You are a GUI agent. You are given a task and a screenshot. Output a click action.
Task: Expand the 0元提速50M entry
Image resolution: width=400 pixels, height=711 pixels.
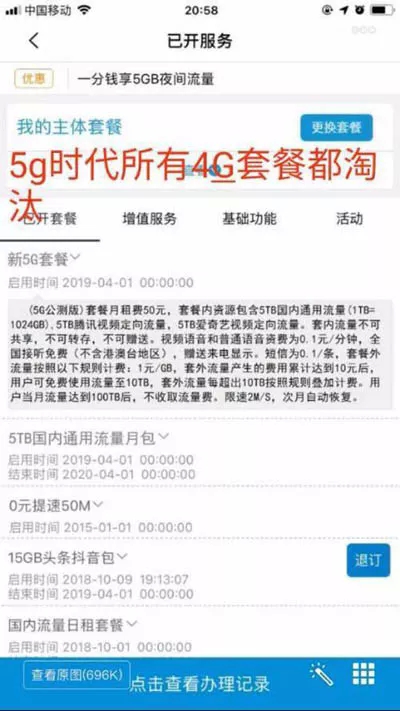tap(56, 506)
